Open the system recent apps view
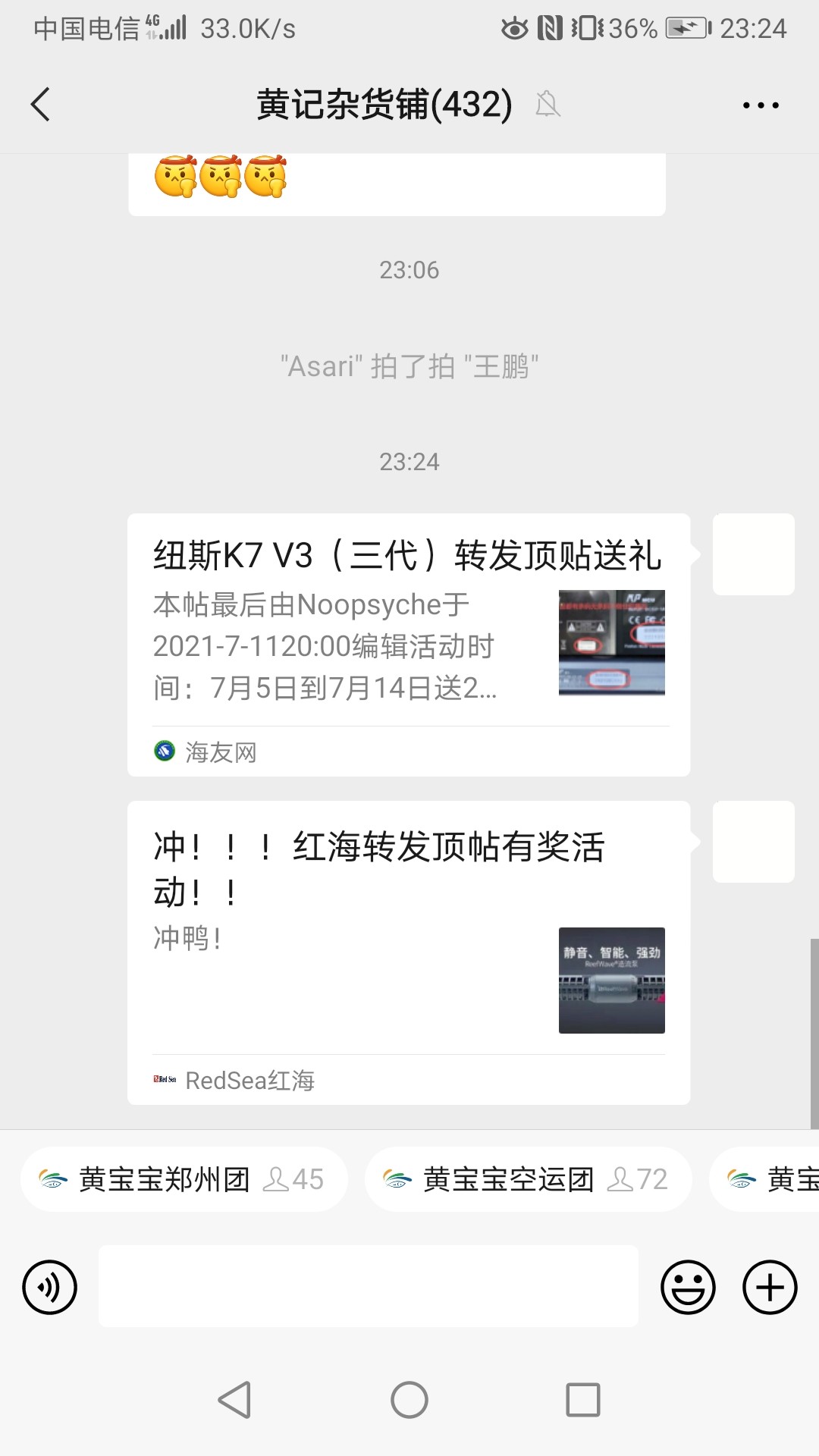Viewport: 819px width, 1456px height. (583, 1399)
